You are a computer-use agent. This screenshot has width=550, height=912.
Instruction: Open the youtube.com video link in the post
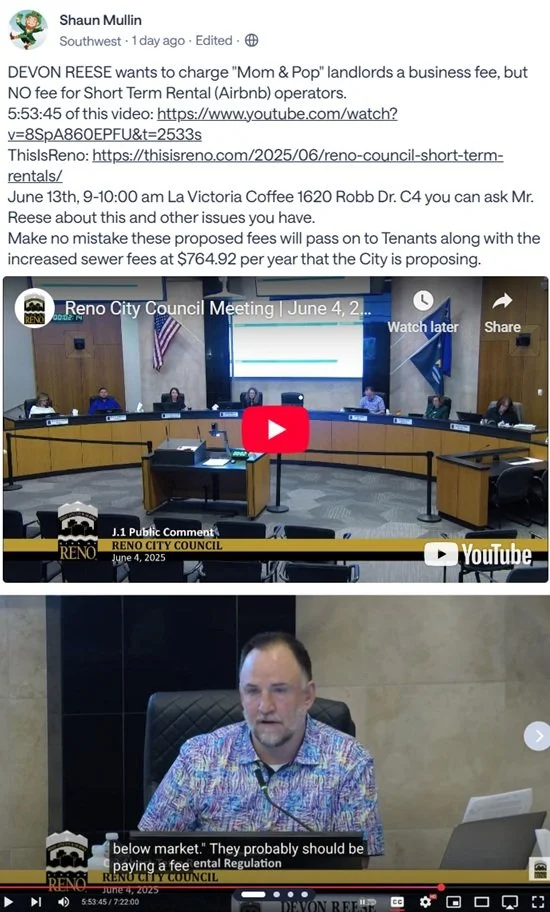click(x=202, y=124)
